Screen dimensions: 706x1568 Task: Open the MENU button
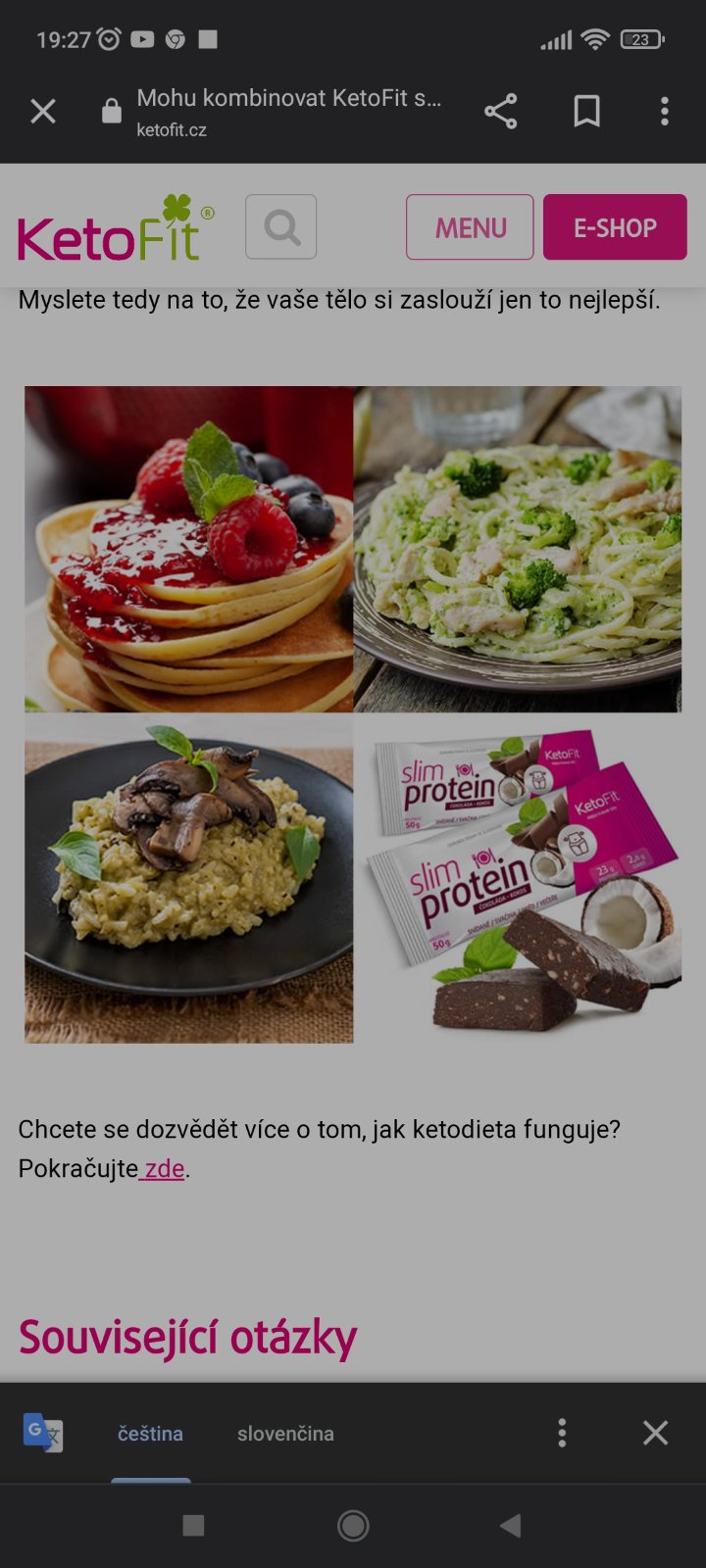point(470,227)
